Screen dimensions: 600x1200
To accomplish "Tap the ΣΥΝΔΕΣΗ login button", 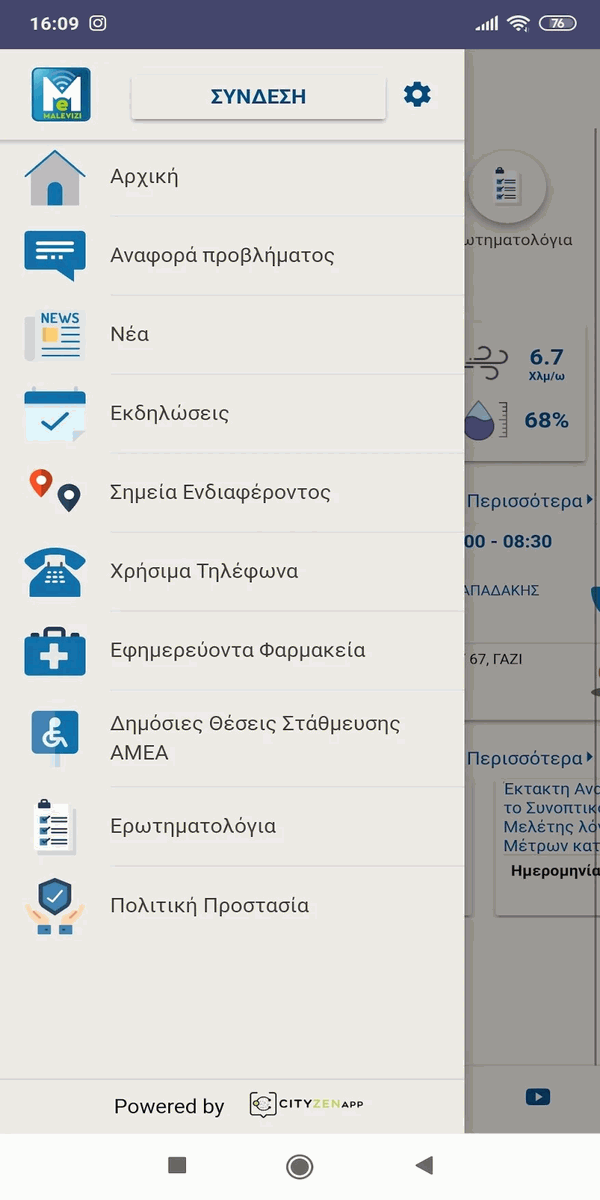I will pos(258,97).
